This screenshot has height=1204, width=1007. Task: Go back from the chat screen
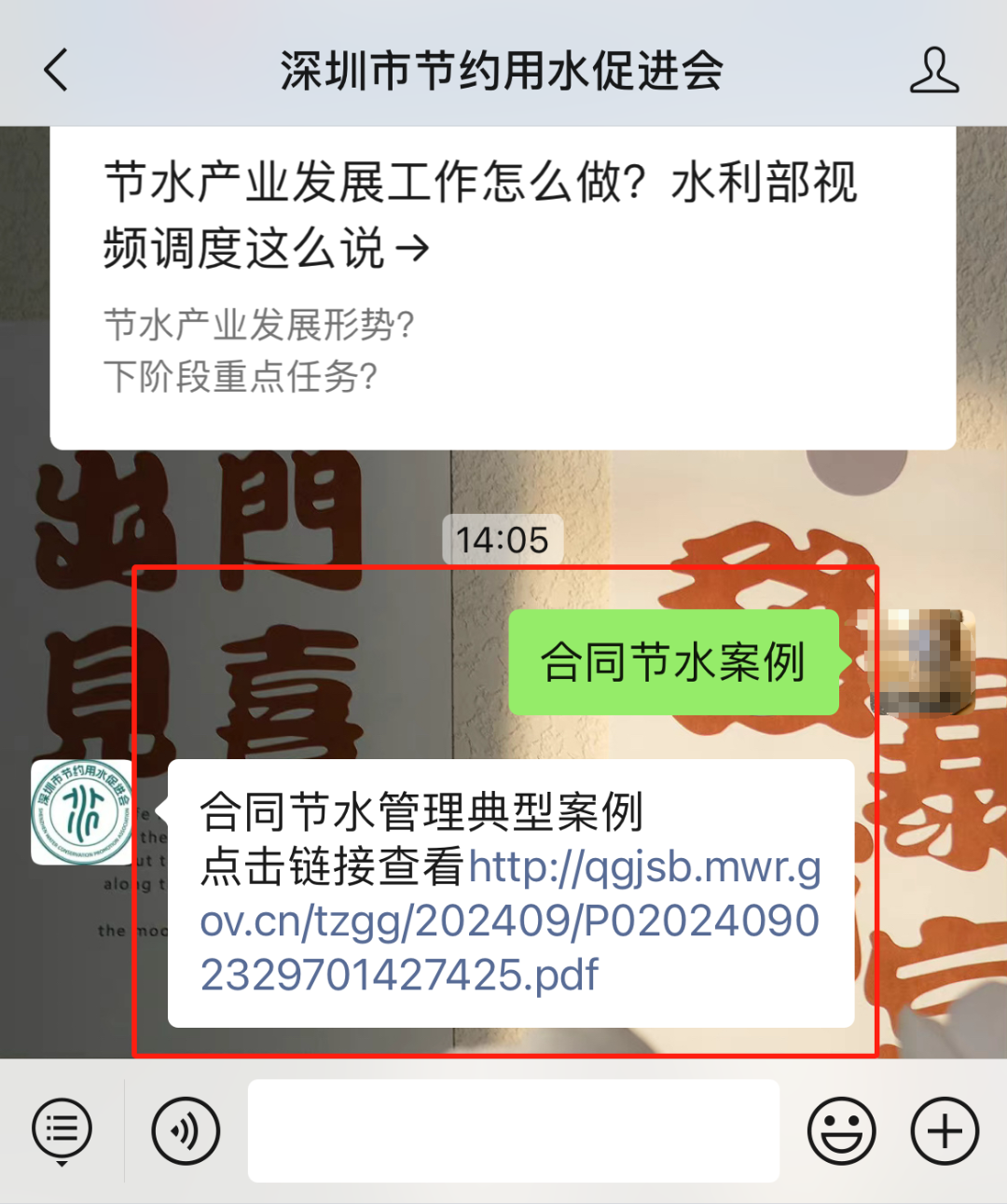pyautogui.click(x=57, y=71)
